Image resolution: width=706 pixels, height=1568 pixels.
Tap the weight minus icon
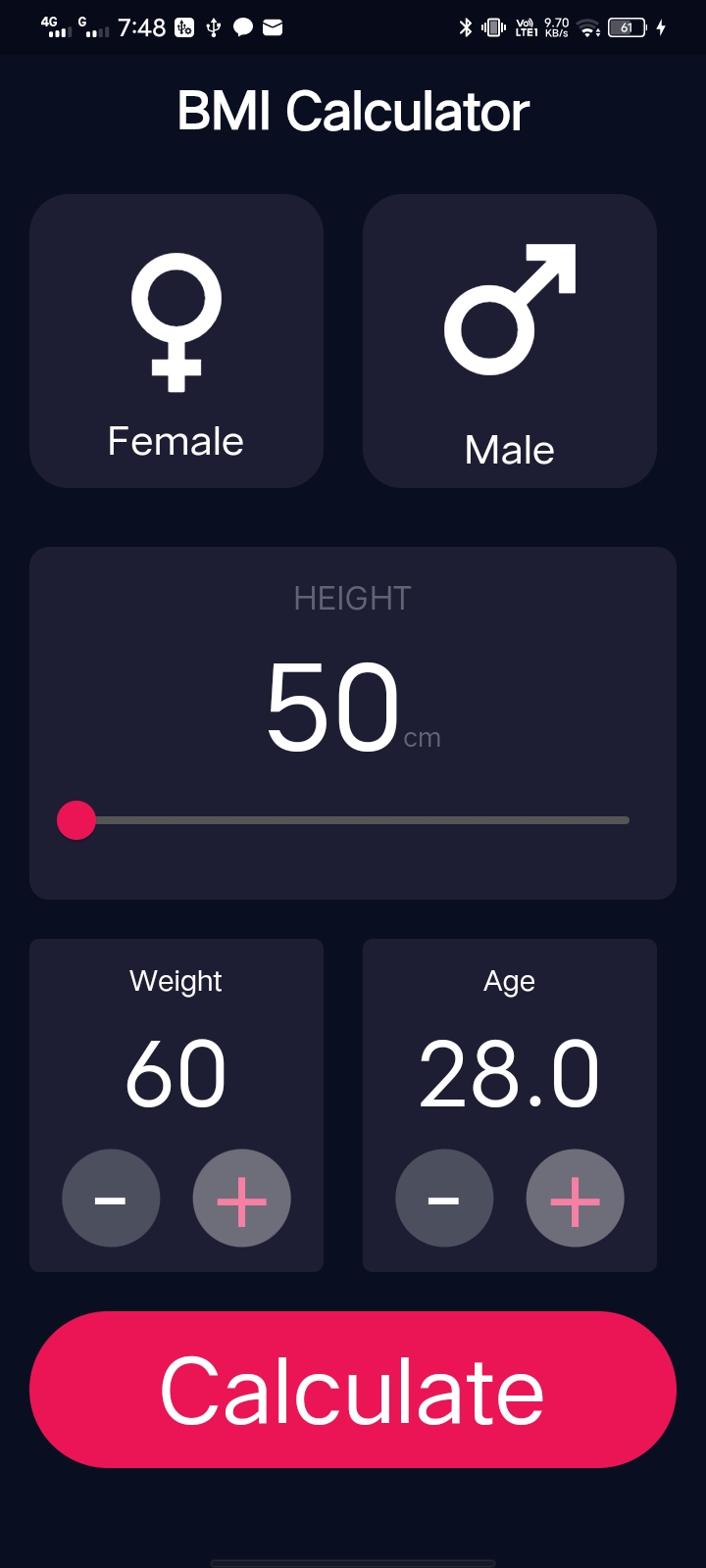click(111, 1198)
